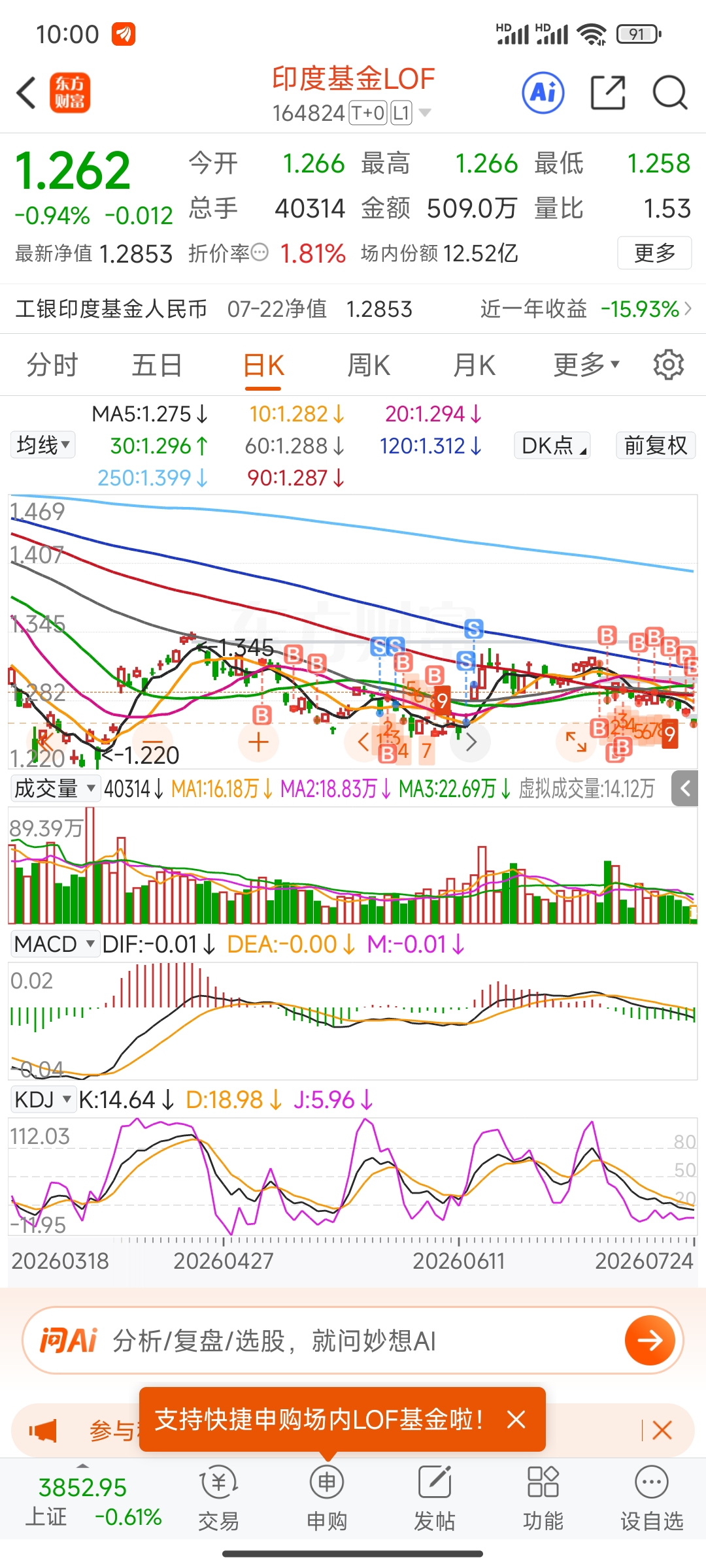
Task: Switch to the 分时 tab
Action: [52, 365]
